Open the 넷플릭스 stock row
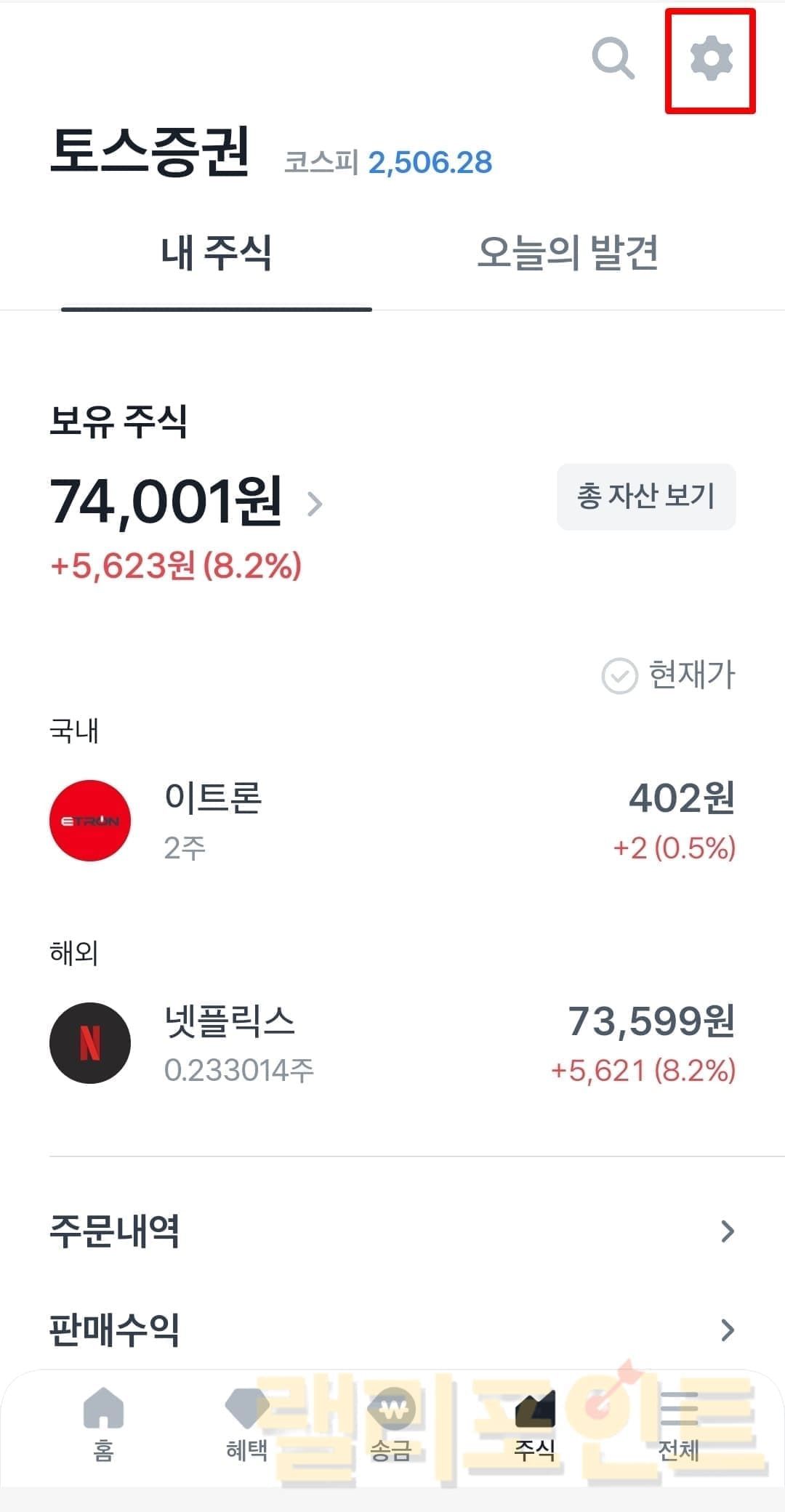 coord(392,1043)
